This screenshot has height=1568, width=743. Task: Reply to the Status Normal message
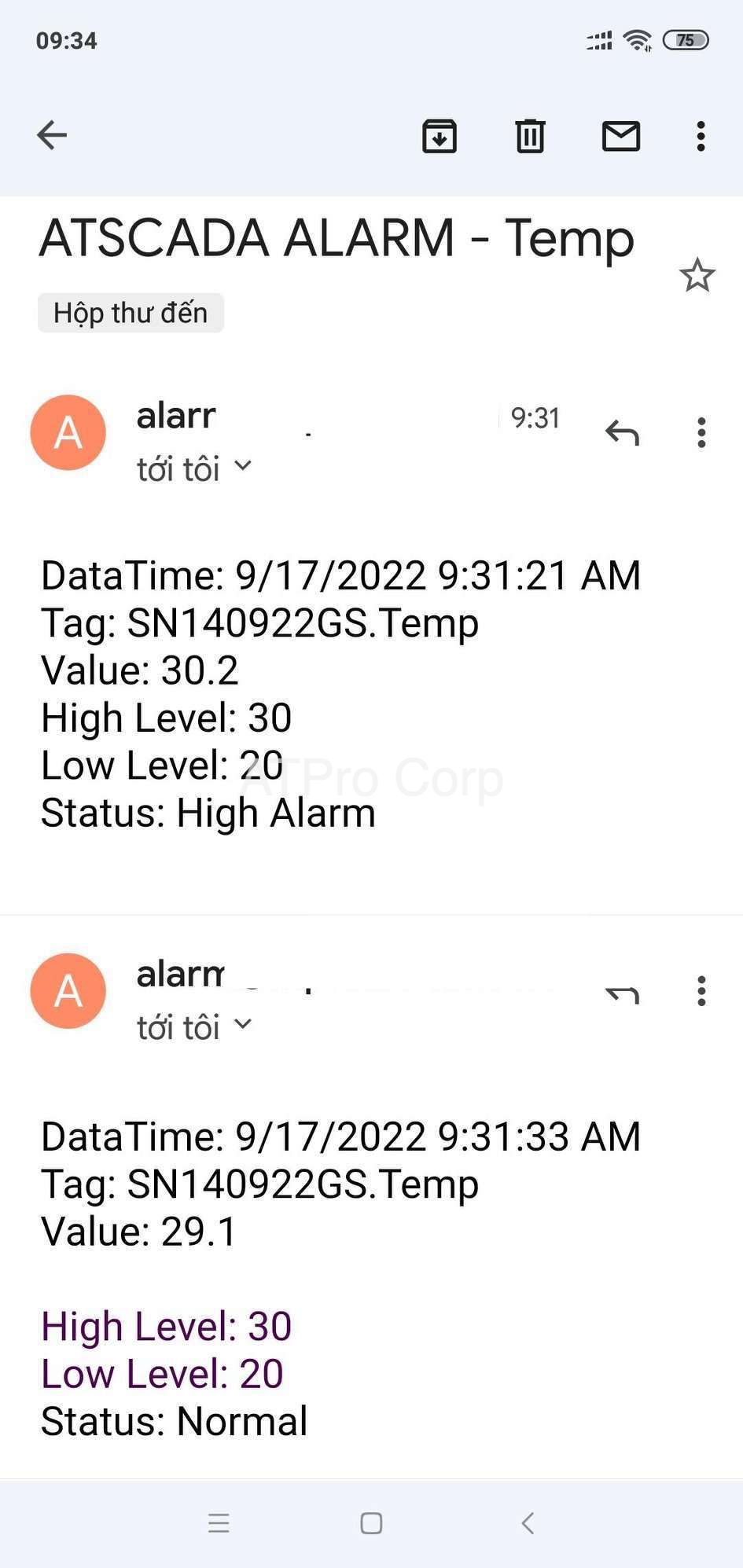point(622,993)
